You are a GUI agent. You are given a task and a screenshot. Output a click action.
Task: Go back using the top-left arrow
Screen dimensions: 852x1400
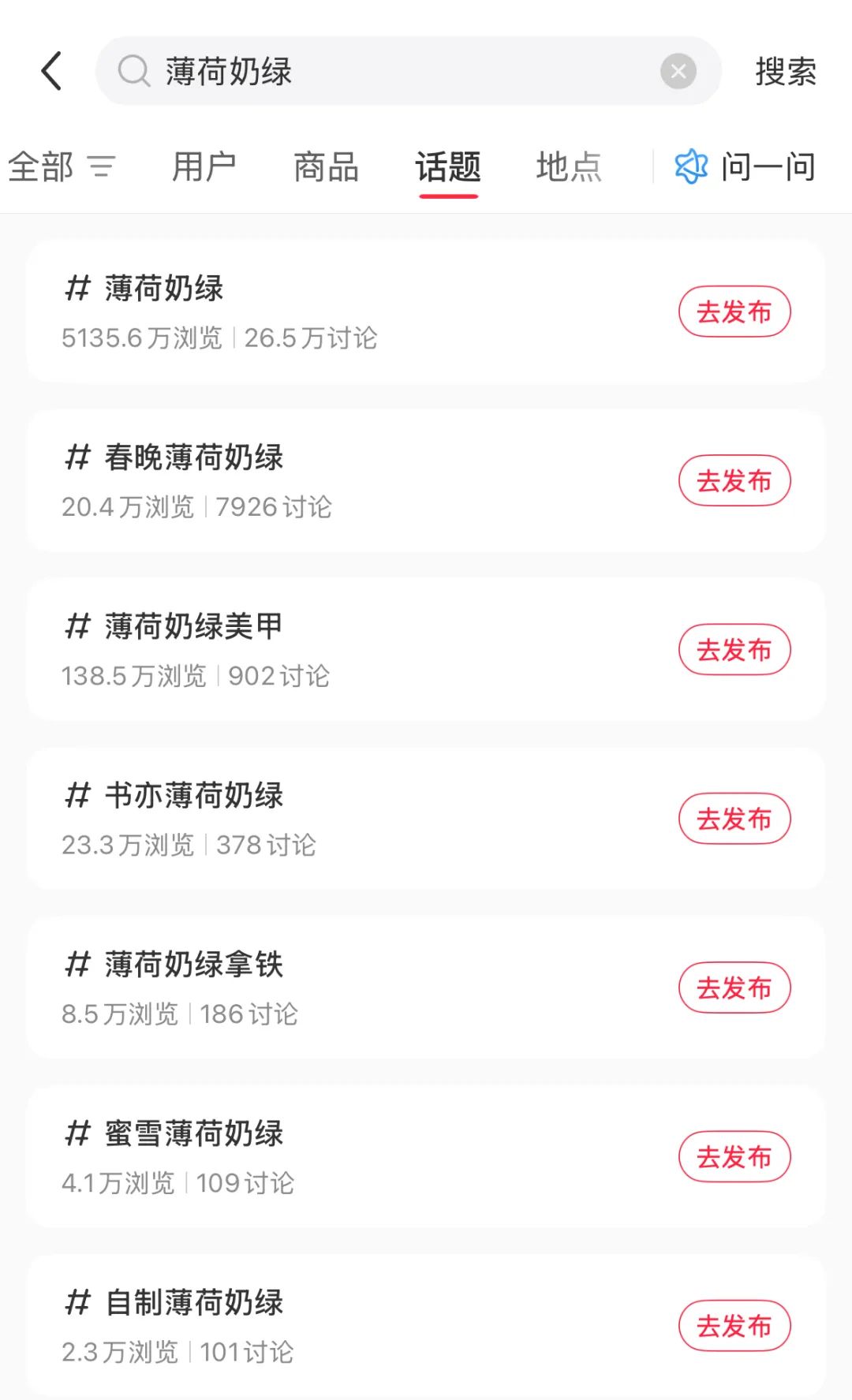click(x=51, y=71)
